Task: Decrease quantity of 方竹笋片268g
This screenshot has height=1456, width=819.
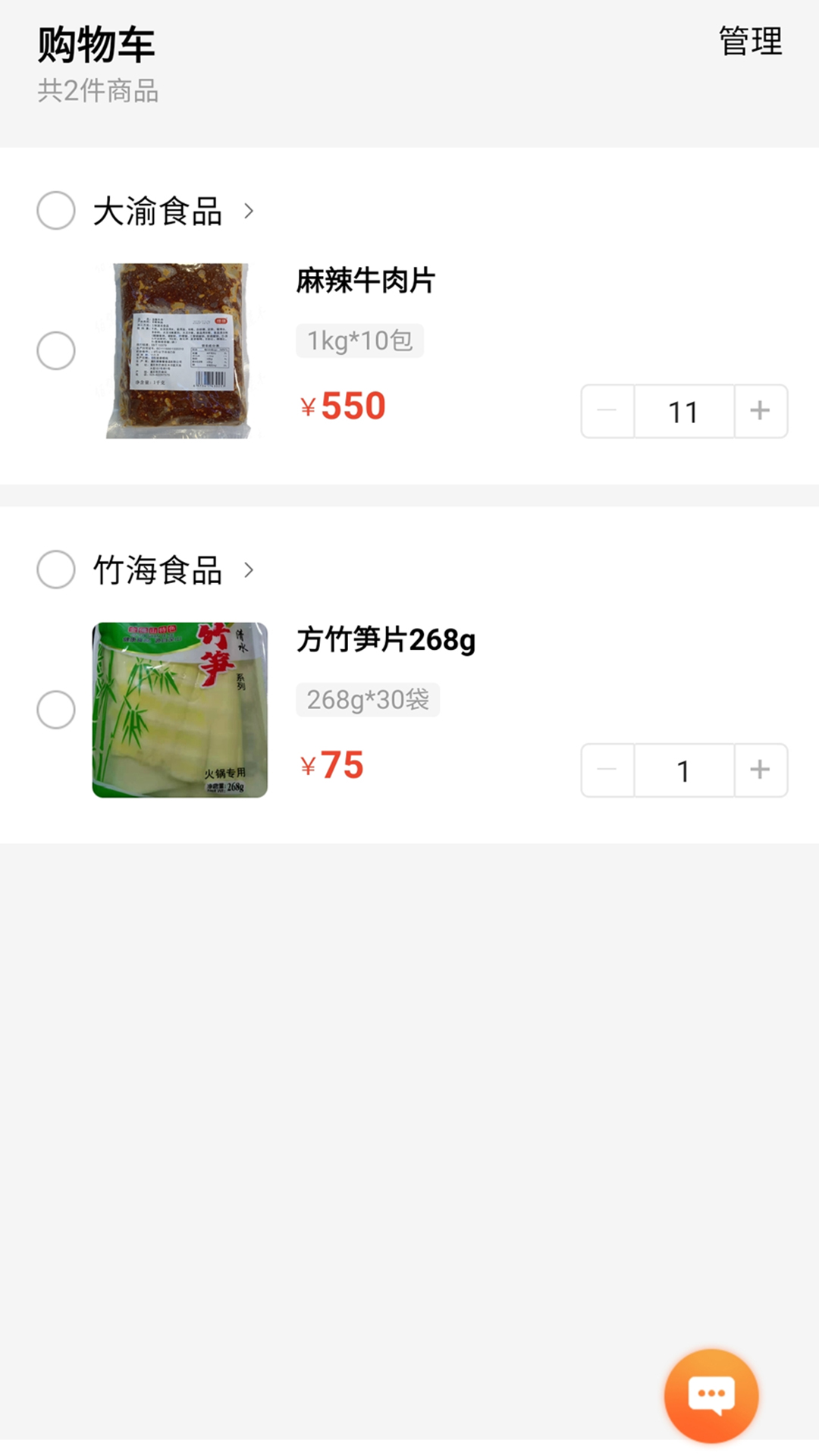Action: [x=607, y=770]
